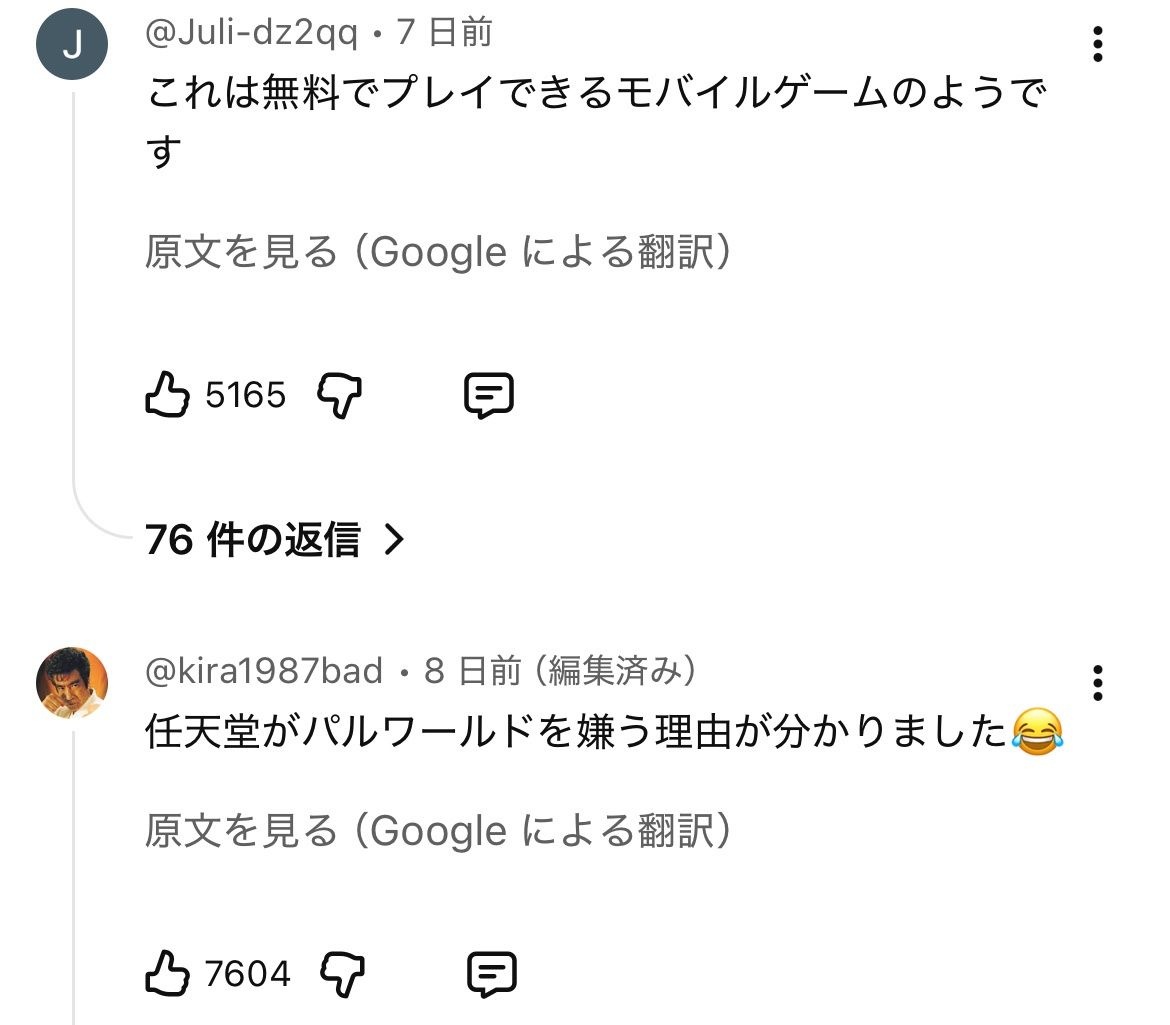Image resolution: width=1170 pixels, height=1025 pixels.
Task: Like the comment by @kira1987bad
Action: click(x=167, y=973)
